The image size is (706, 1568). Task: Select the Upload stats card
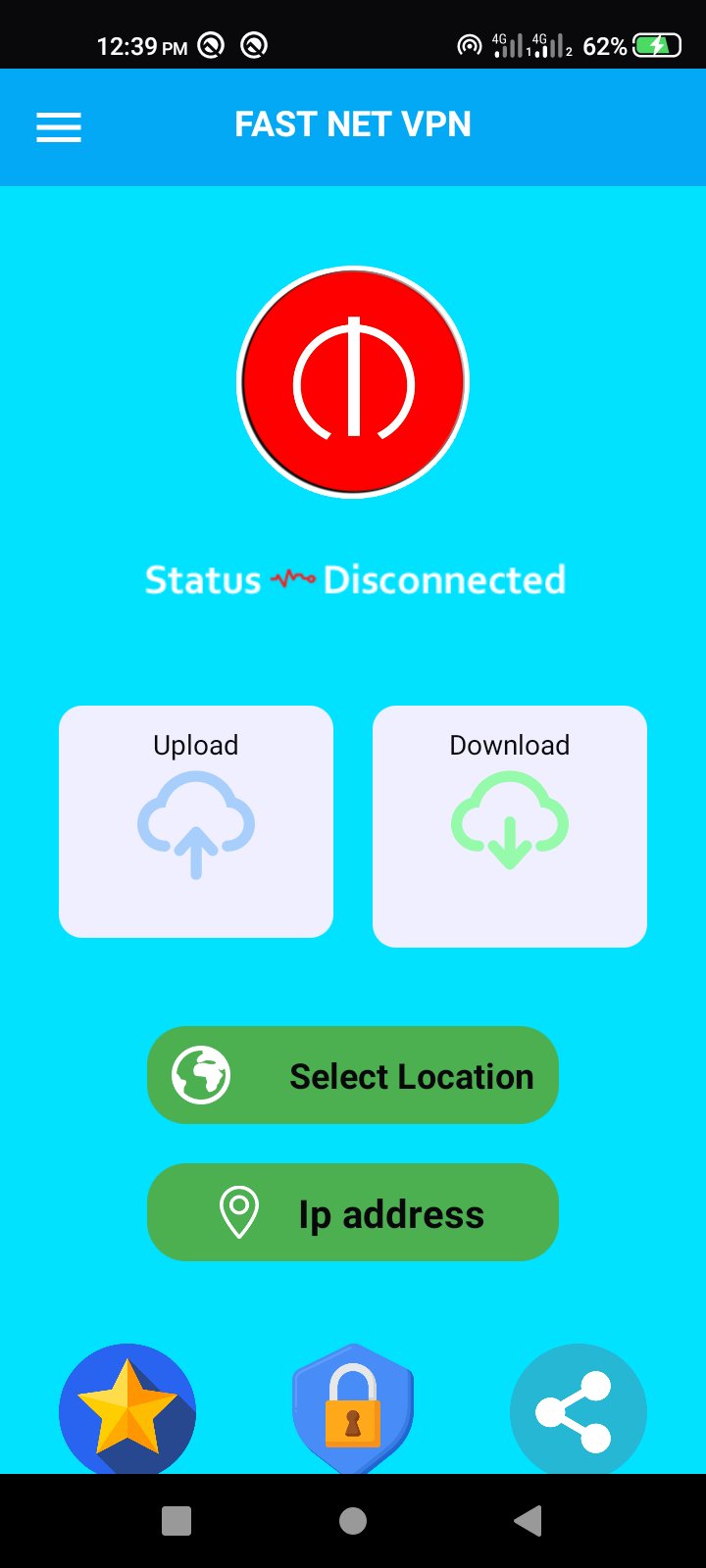tap(195, 821)
